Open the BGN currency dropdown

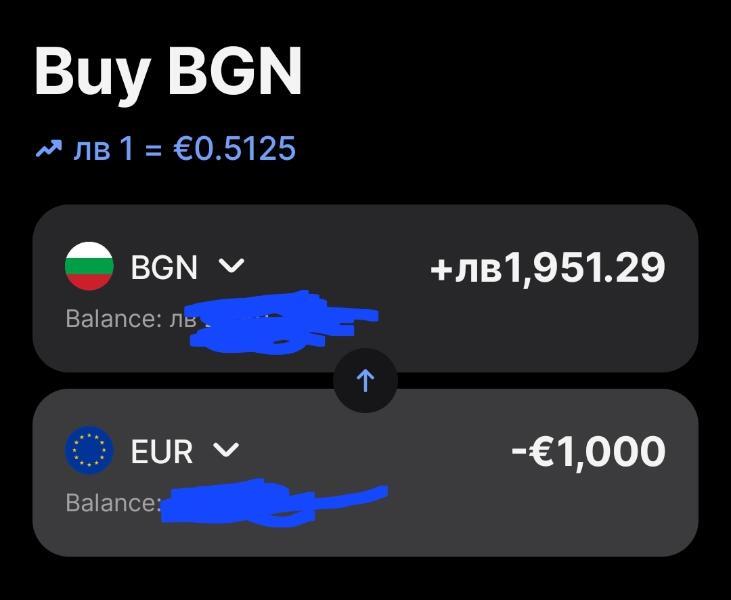(231, 267)
